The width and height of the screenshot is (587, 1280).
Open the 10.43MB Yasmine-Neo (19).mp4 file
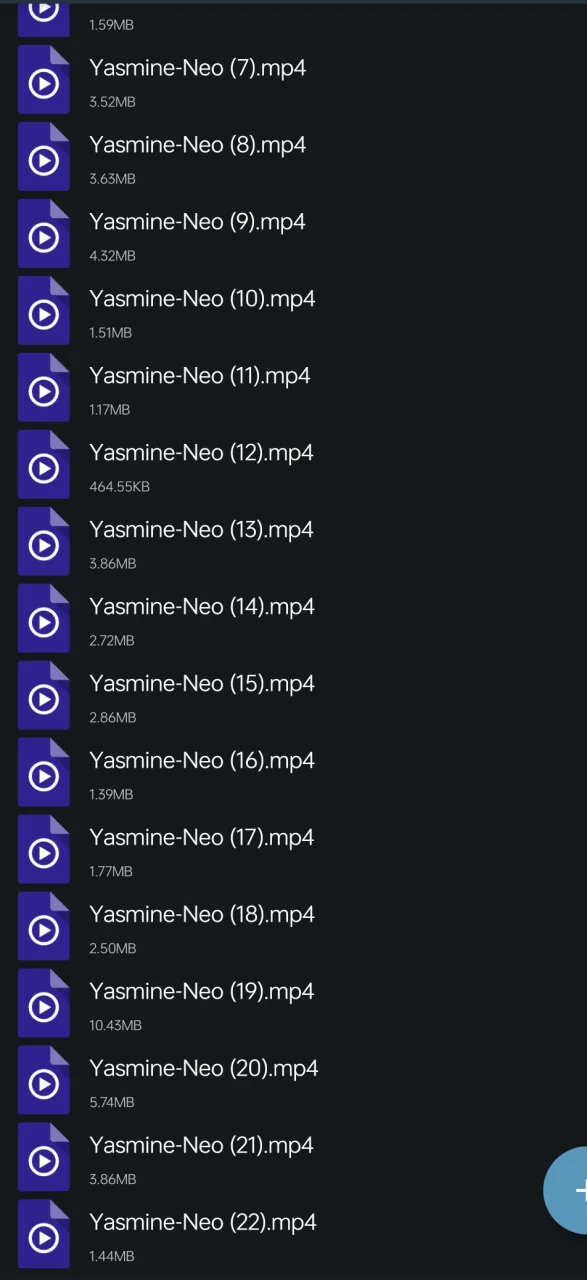point(293,1007)
